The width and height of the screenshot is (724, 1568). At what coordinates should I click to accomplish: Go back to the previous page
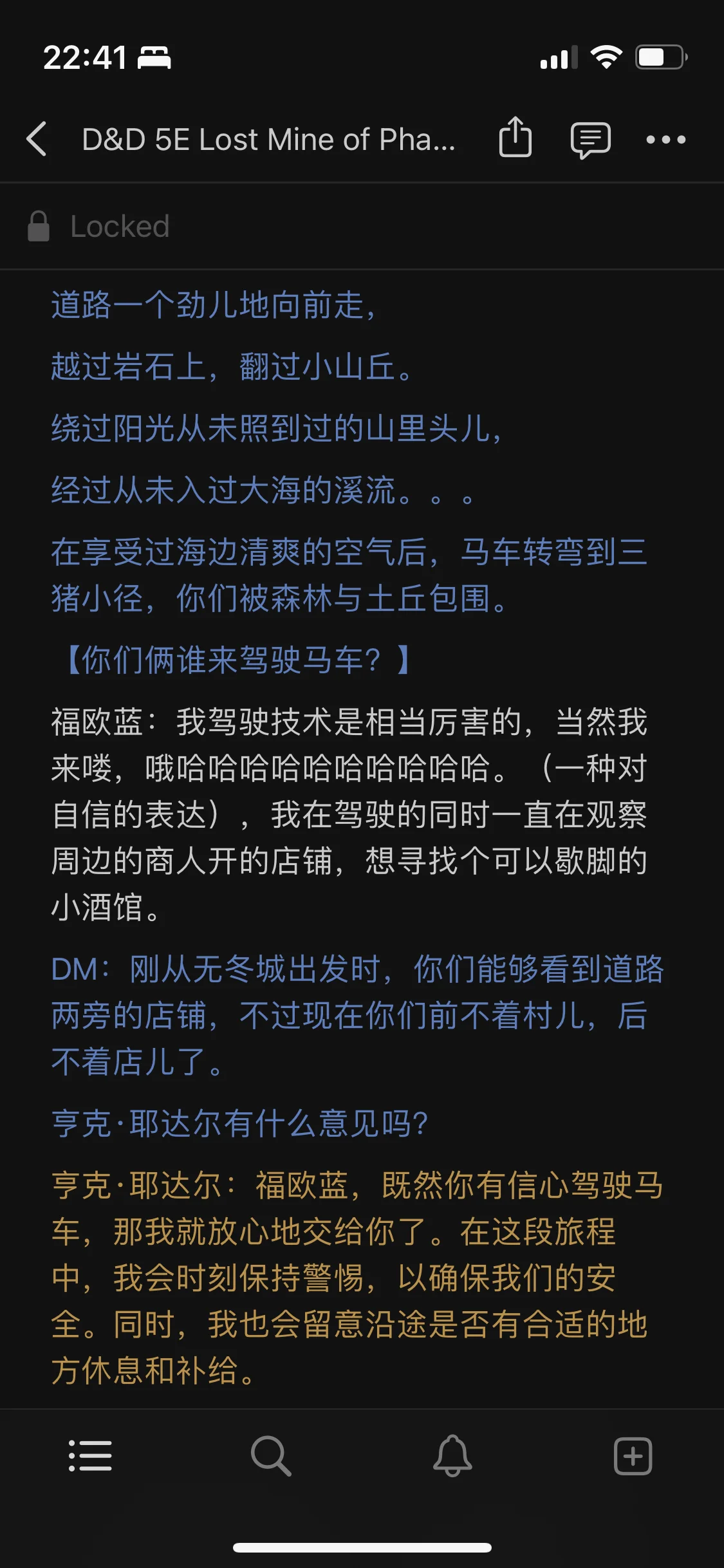(37, 139)
